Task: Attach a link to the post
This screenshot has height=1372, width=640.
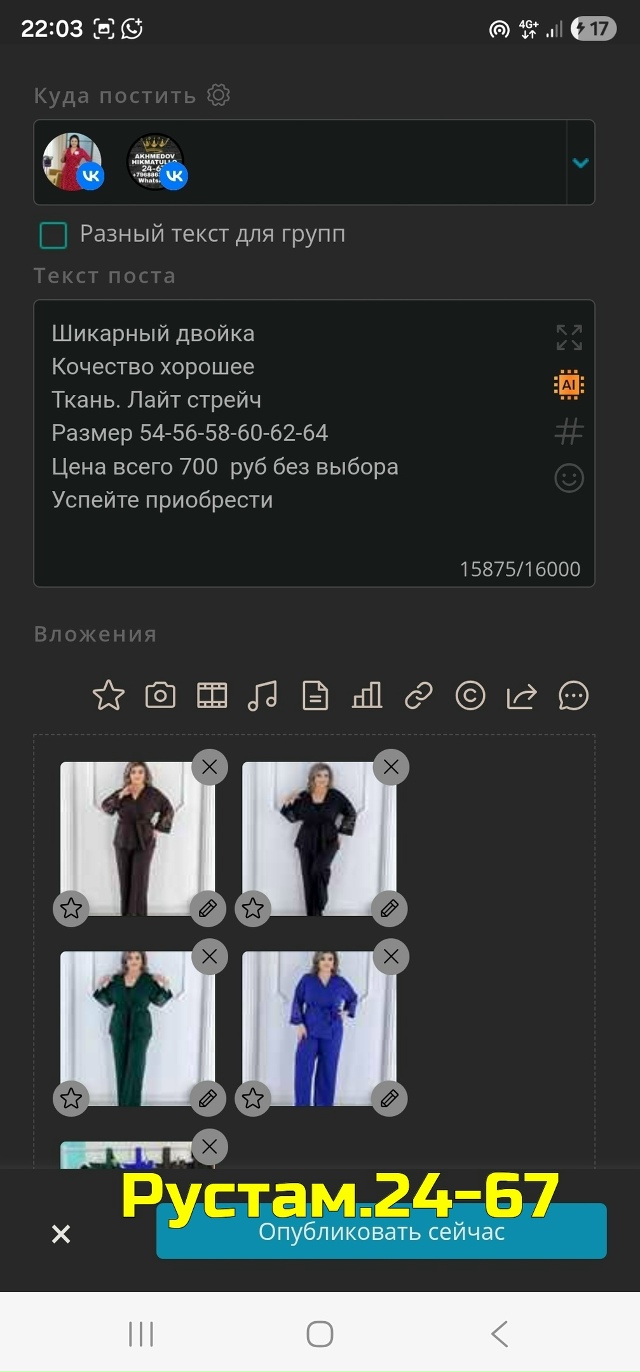Action: [x=418, y=696]
